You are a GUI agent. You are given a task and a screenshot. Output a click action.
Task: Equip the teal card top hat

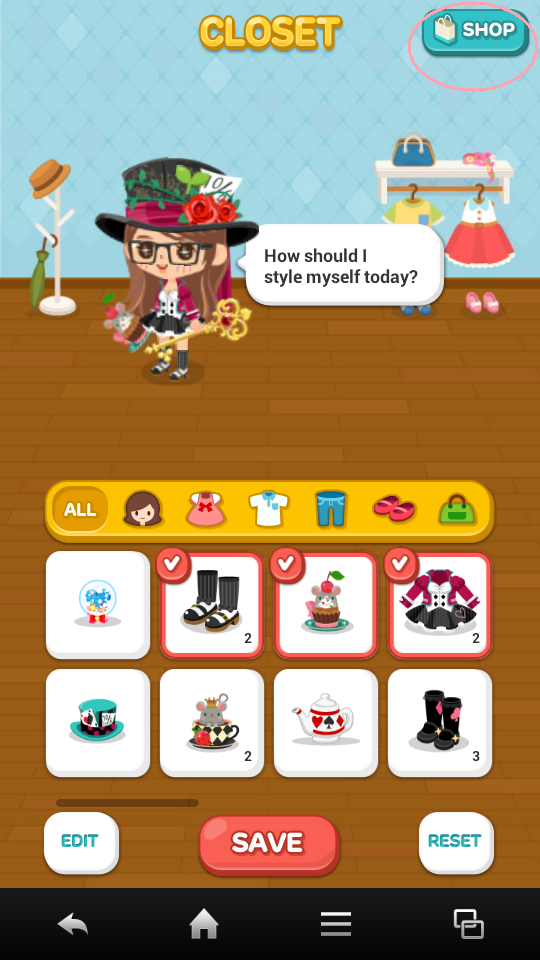click(x=98, y=723)
